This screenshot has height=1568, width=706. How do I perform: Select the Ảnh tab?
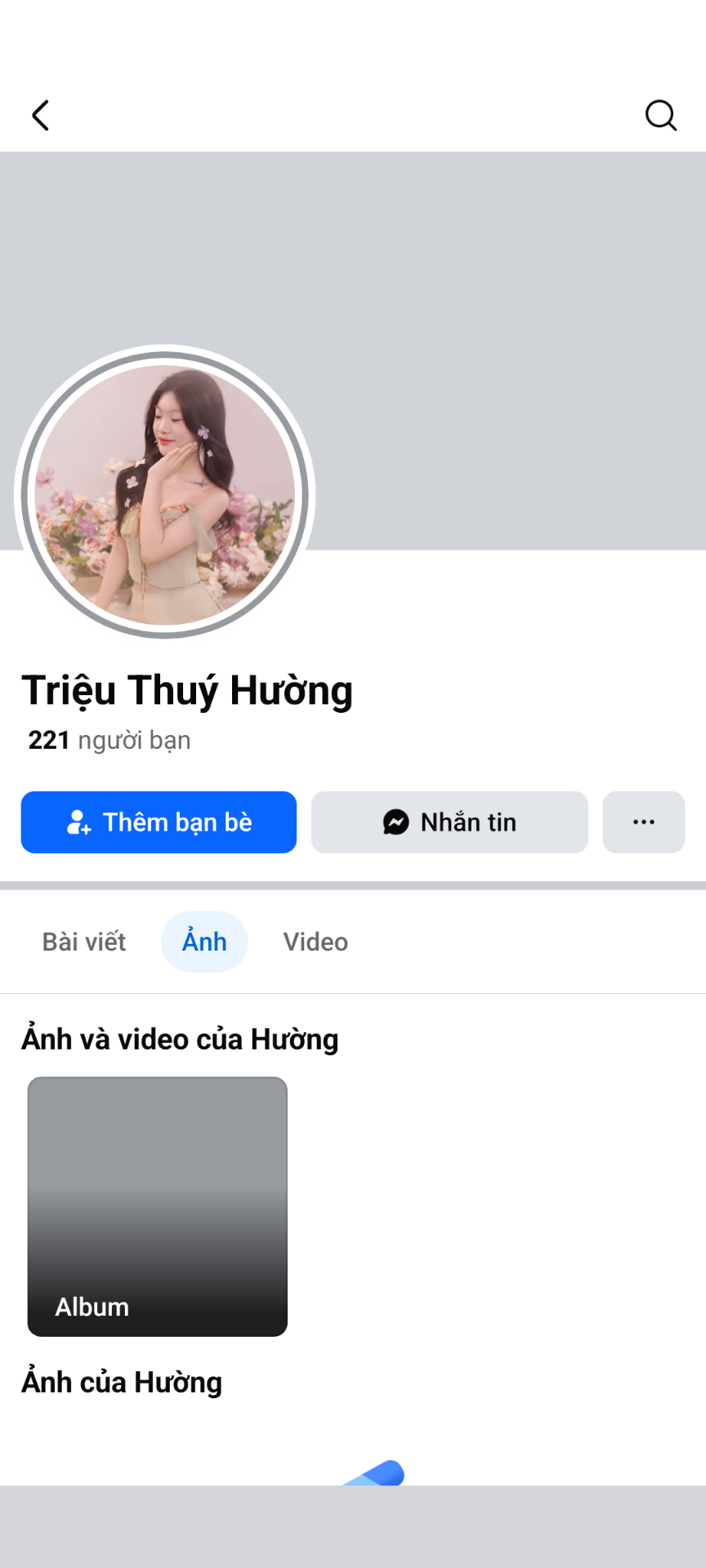coord(204,942)
